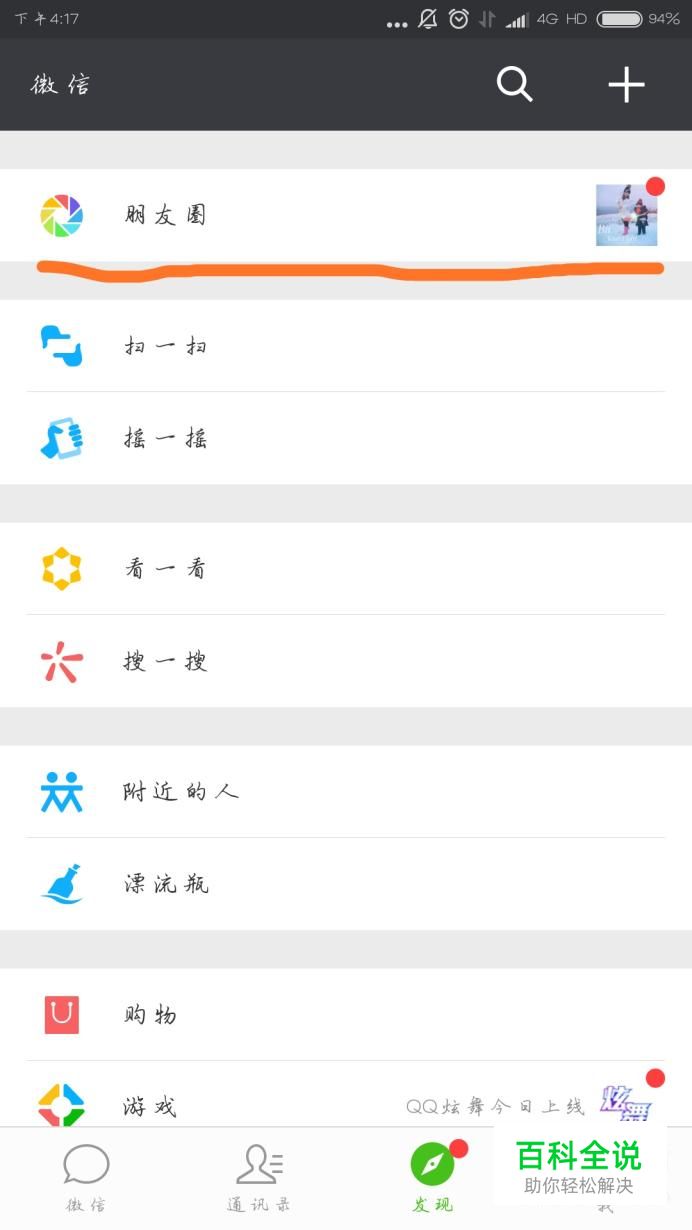Go to 购物 shopping
This screenshot has height=1230, width=692.
pos(151,1015)
